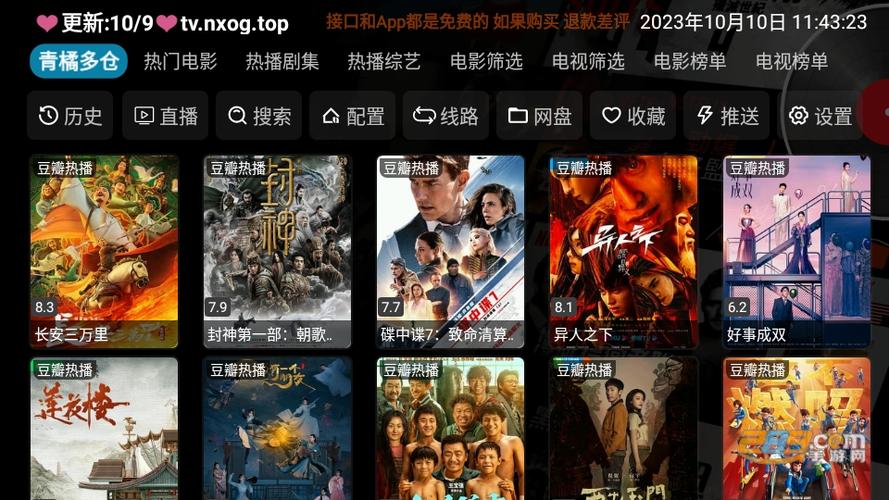Change source via 线路 button
This screenshot has width=889, height=500.
coord(445,116)
